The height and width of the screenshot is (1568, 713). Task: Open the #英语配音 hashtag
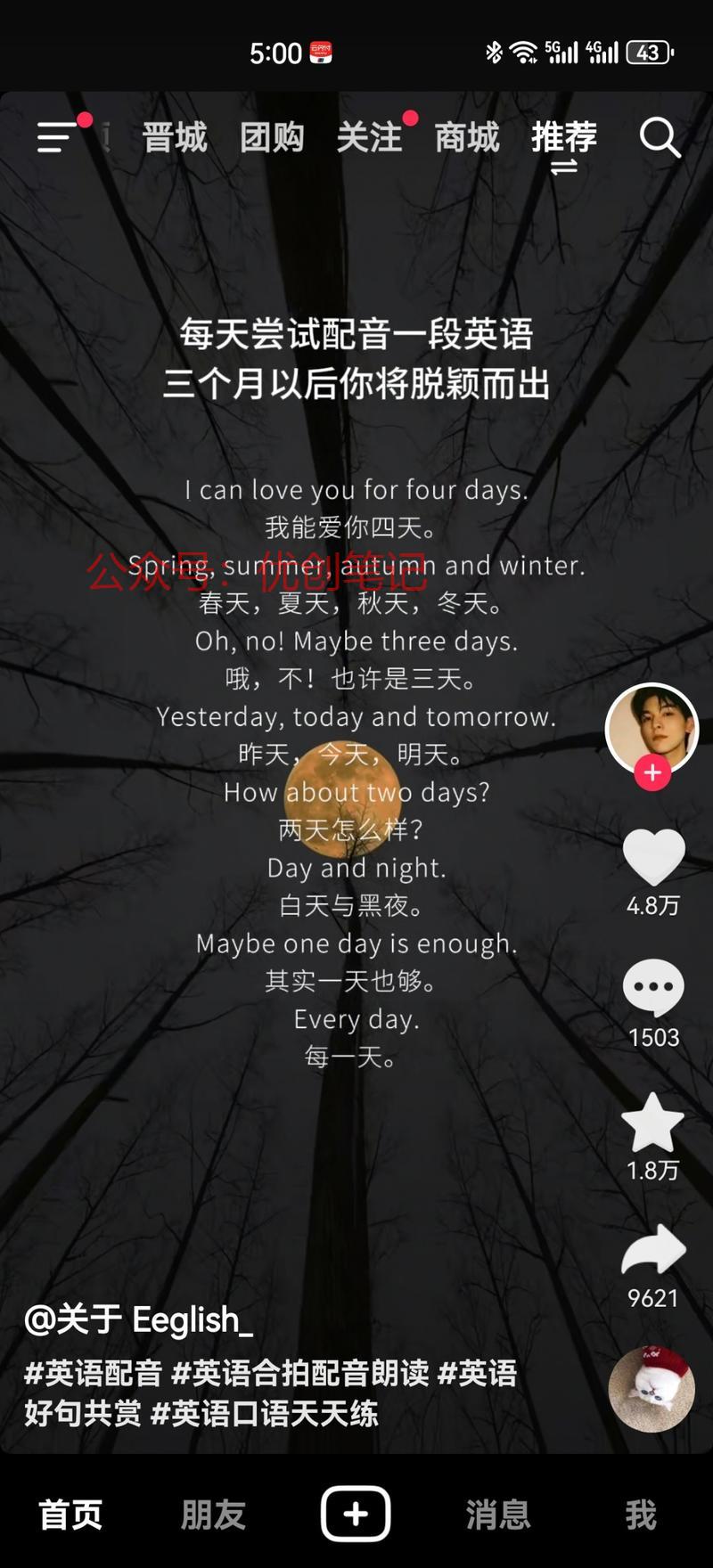click(93, 1373)
